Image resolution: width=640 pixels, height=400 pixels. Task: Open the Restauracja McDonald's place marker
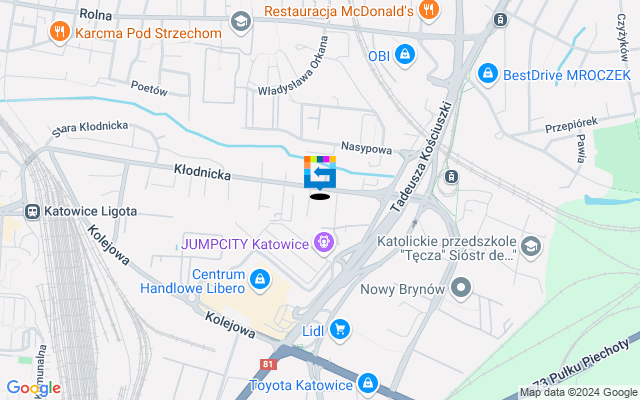(430, 11)
